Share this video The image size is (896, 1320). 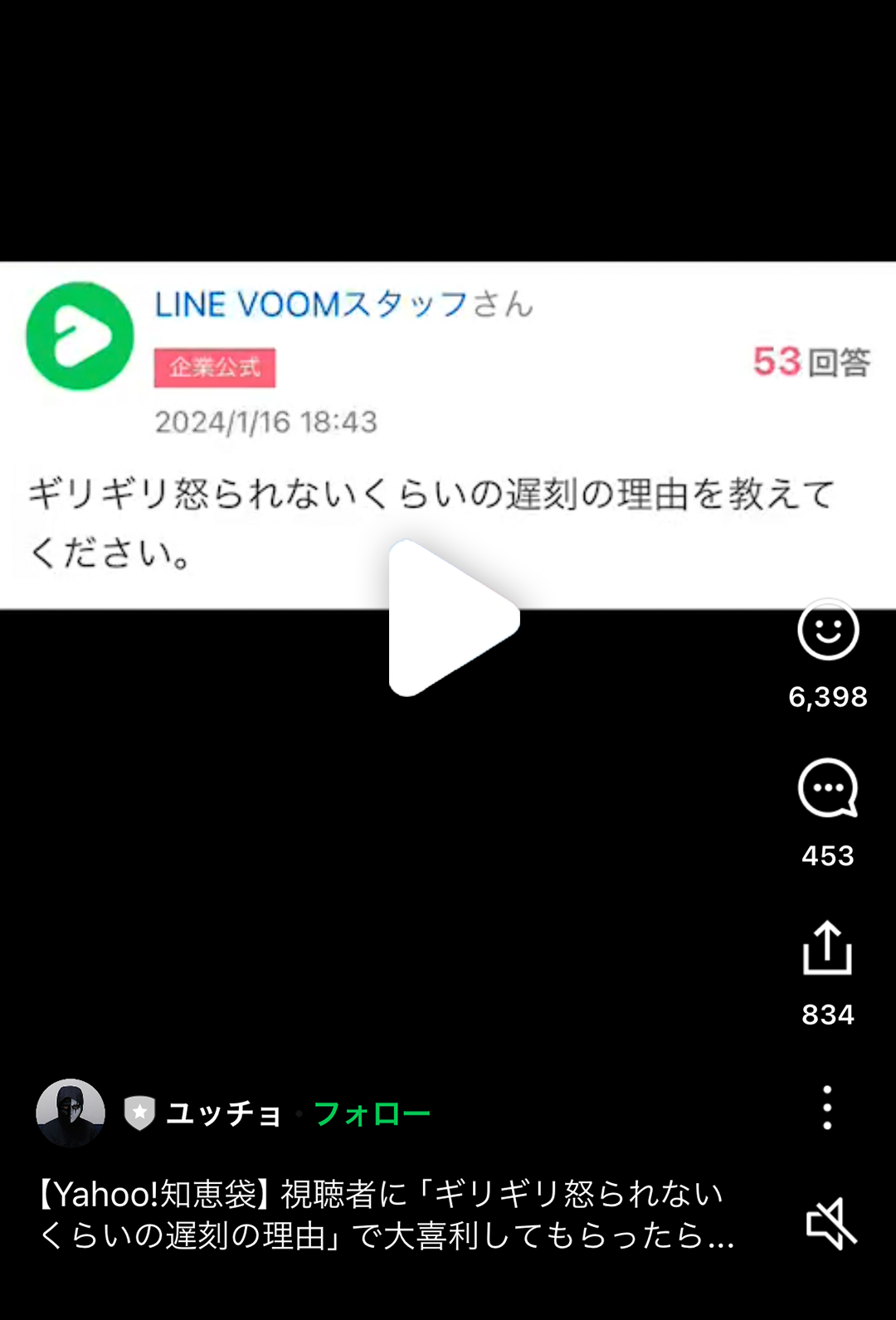coord(827,947)
